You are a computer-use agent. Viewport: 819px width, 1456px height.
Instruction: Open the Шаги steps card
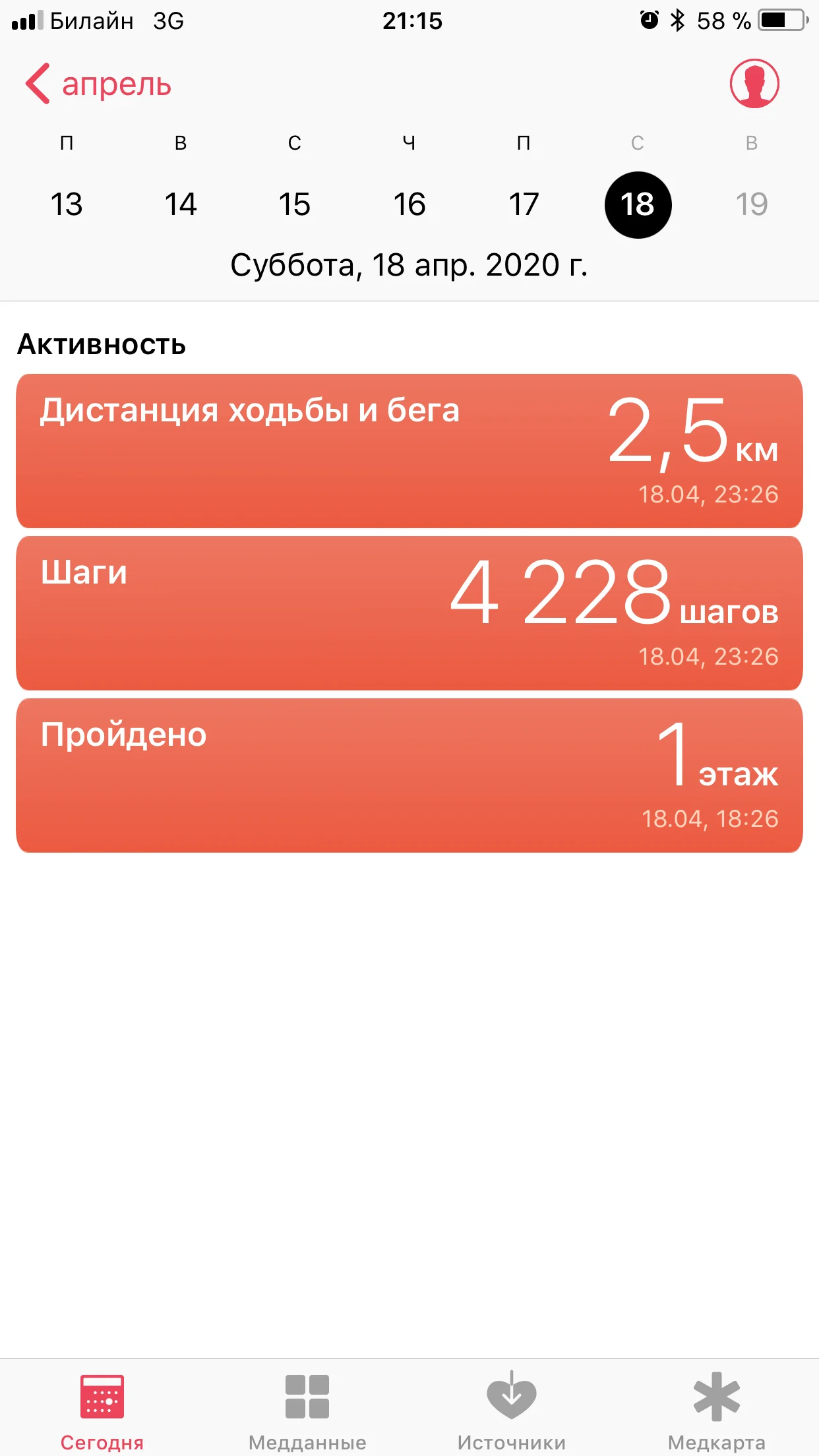(409, 613)
